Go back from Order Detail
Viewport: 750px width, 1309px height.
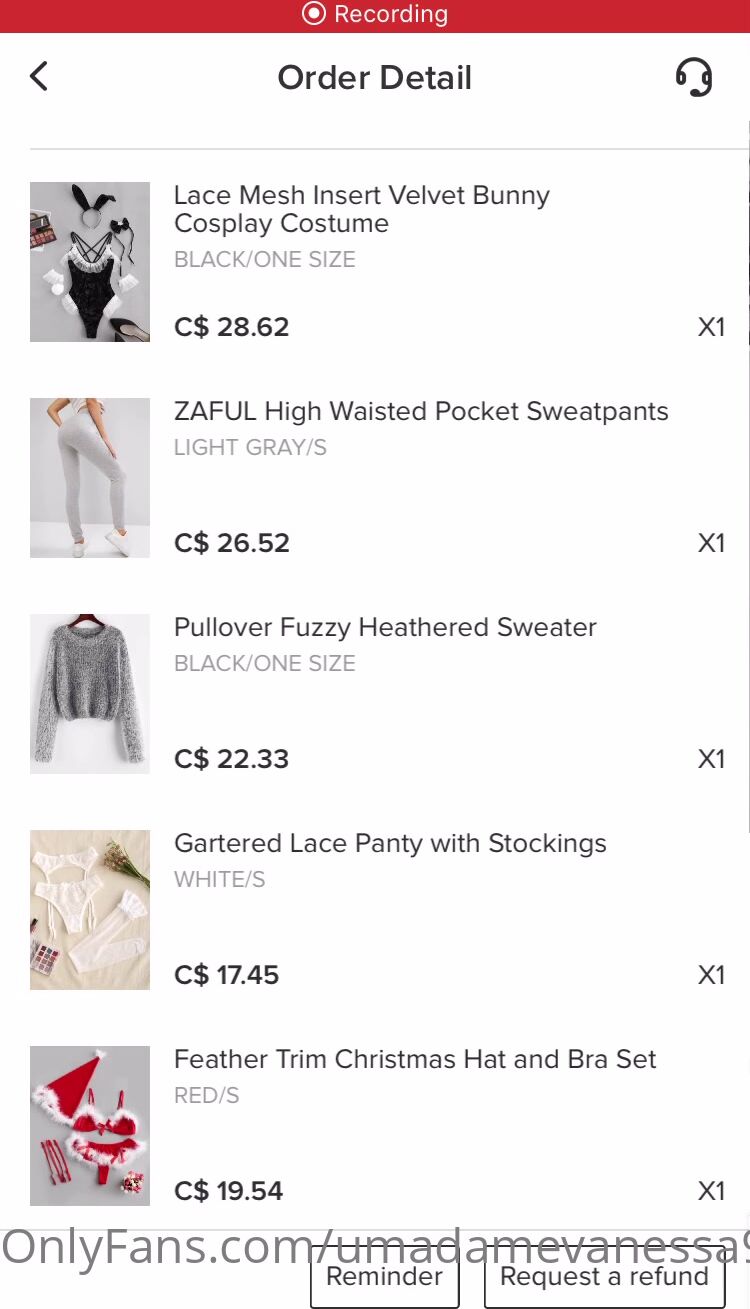pos(39,77)
